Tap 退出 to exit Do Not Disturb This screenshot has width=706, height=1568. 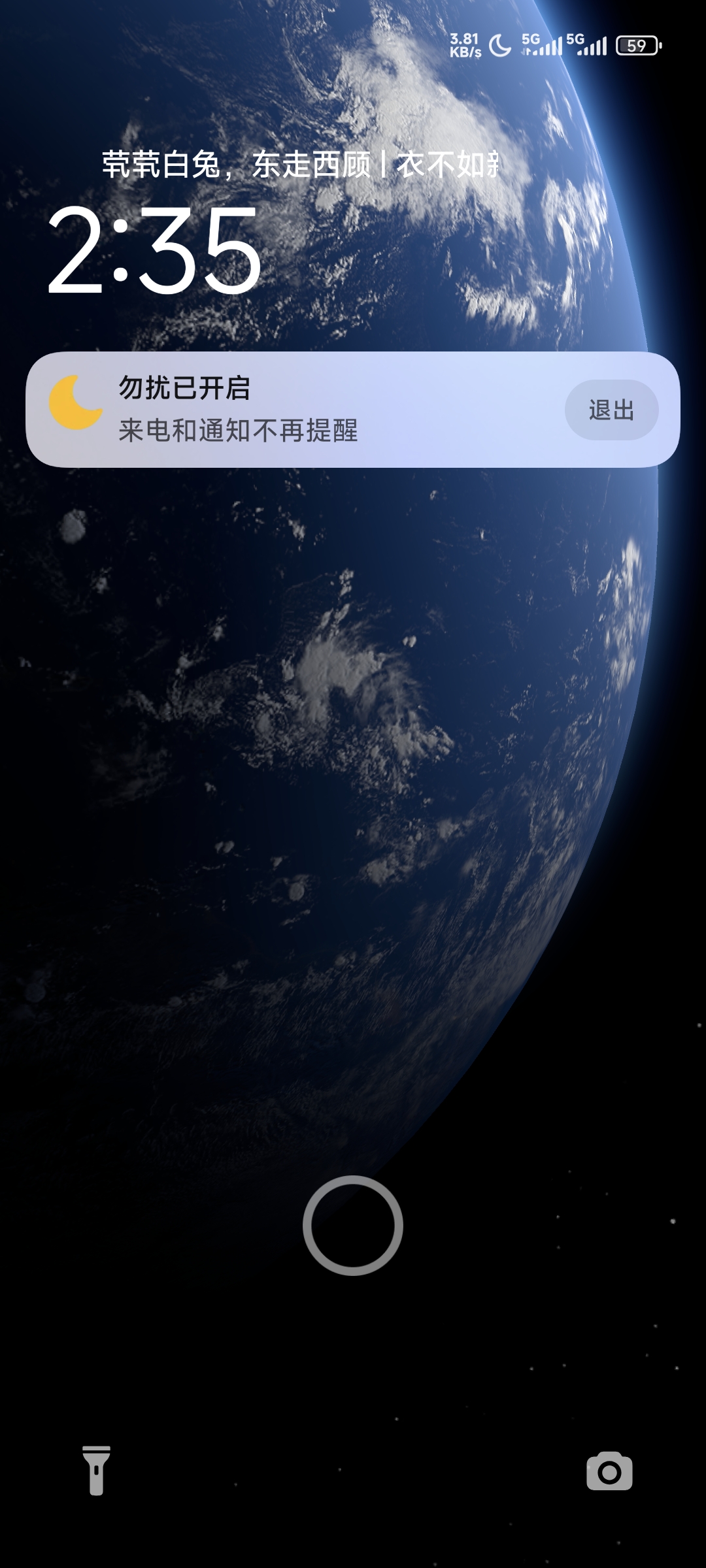pos(611,410)
